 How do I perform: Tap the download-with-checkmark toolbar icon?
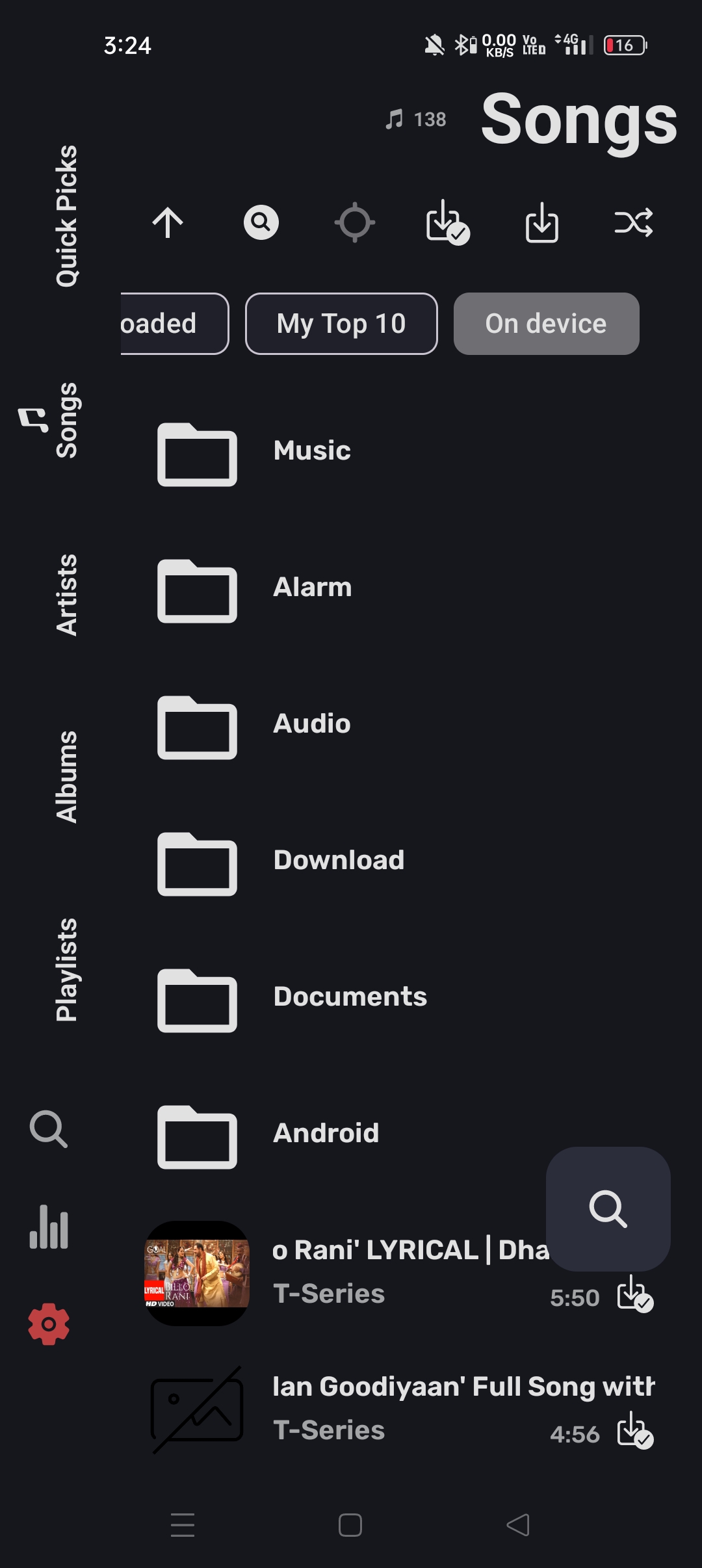coord(447,223)
